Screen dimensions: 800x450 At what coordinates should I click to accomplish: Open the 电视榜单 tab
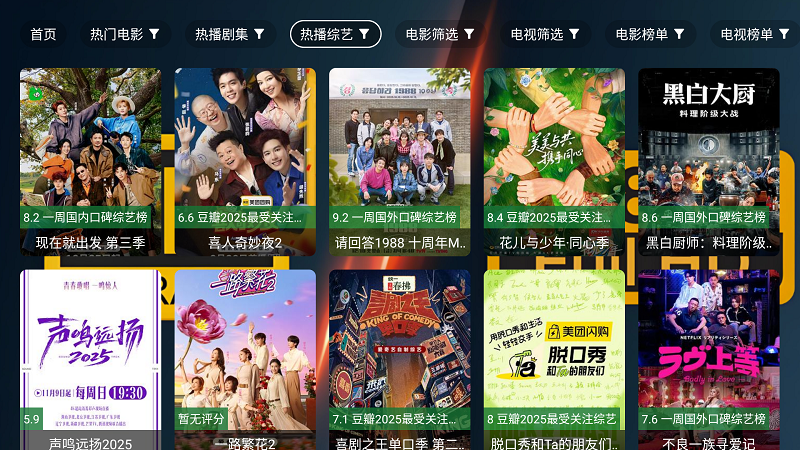click(754, 34)
